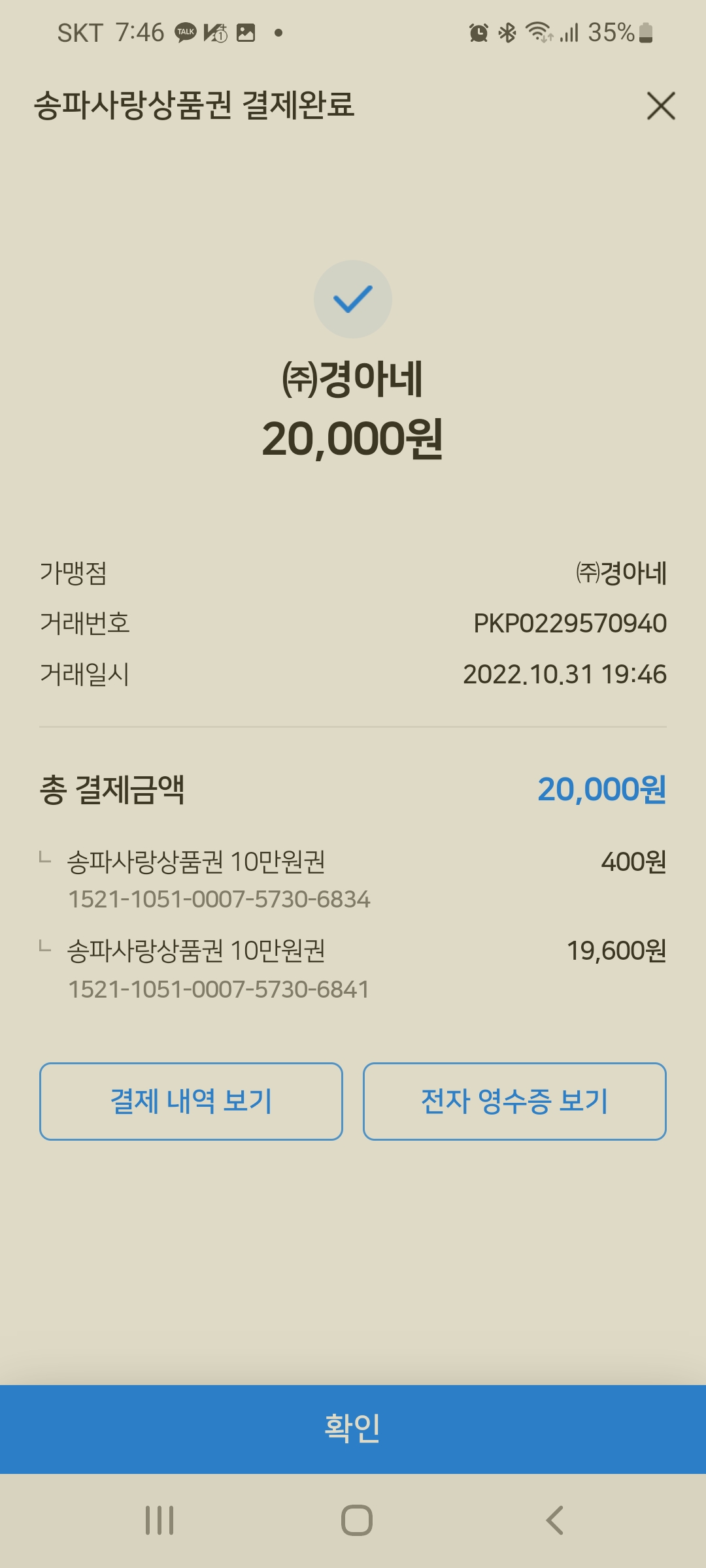
Task: View the 전자 영수증 electronic receipt
Action: point(514,1102)
